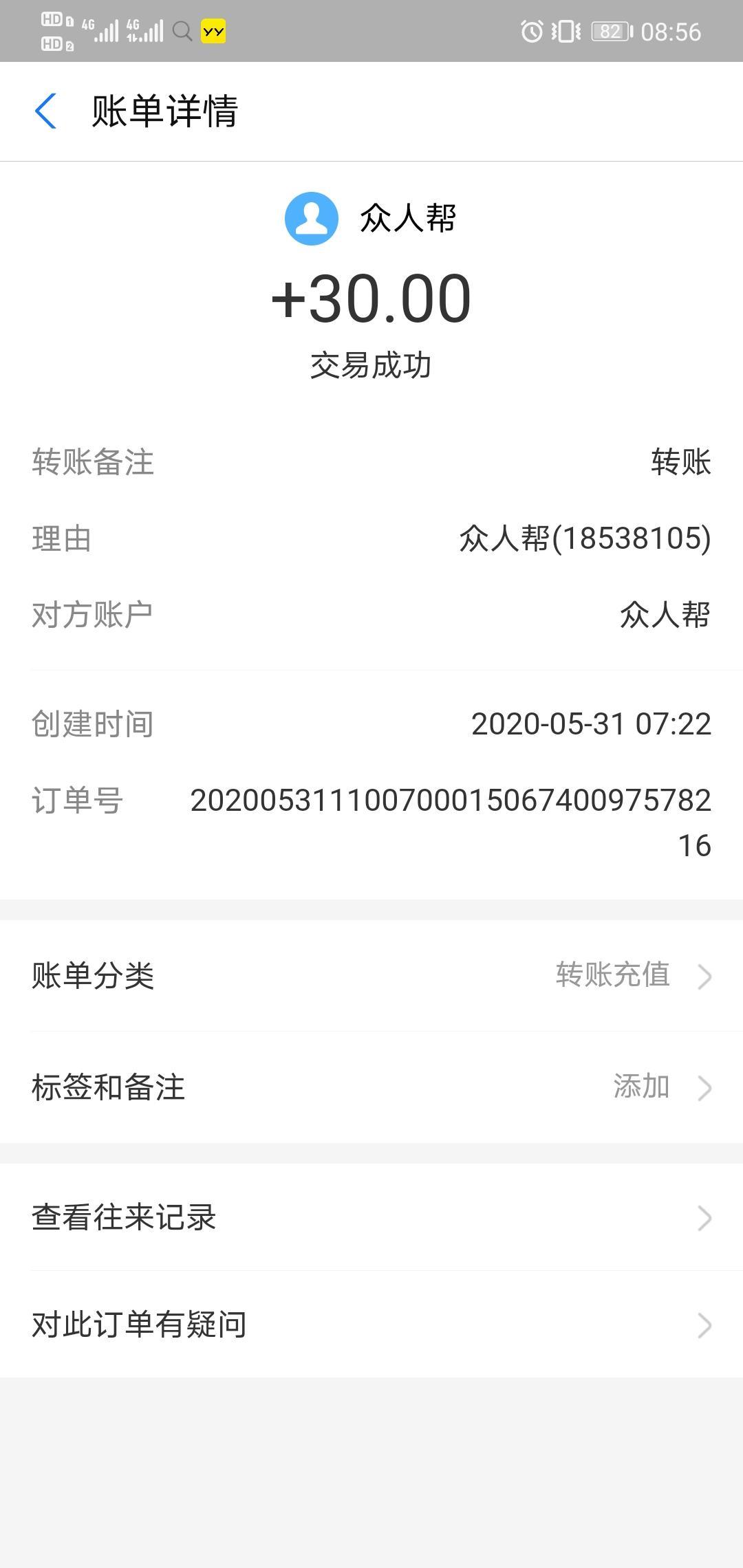This screenshot has width=743, height=1568.
Task: Tap the 众人帮 avatar icon
Action: click(x=312, y=219)
